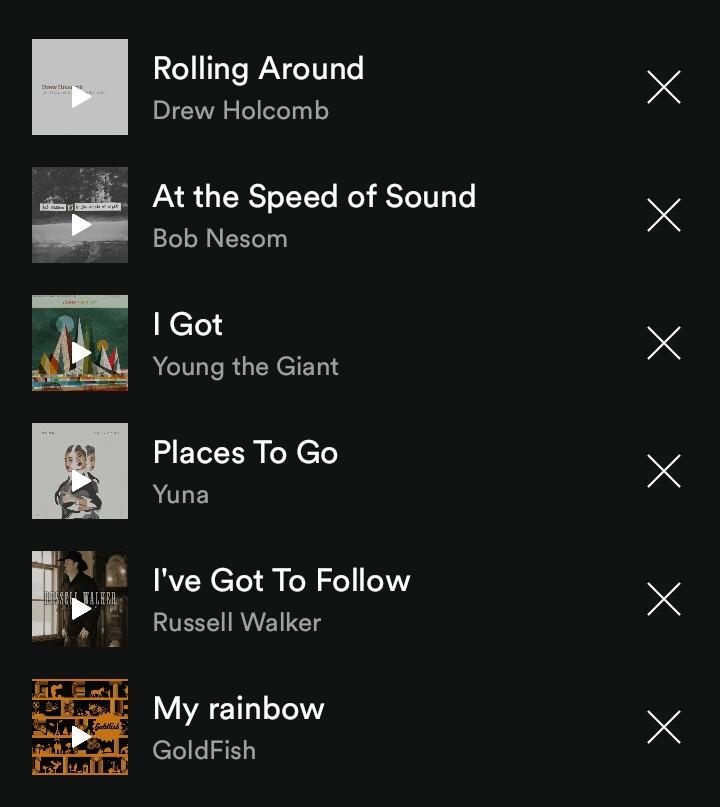
Task: Remove At the Speed of Sound
Action: pyautogui.click(x=663, y=215)
